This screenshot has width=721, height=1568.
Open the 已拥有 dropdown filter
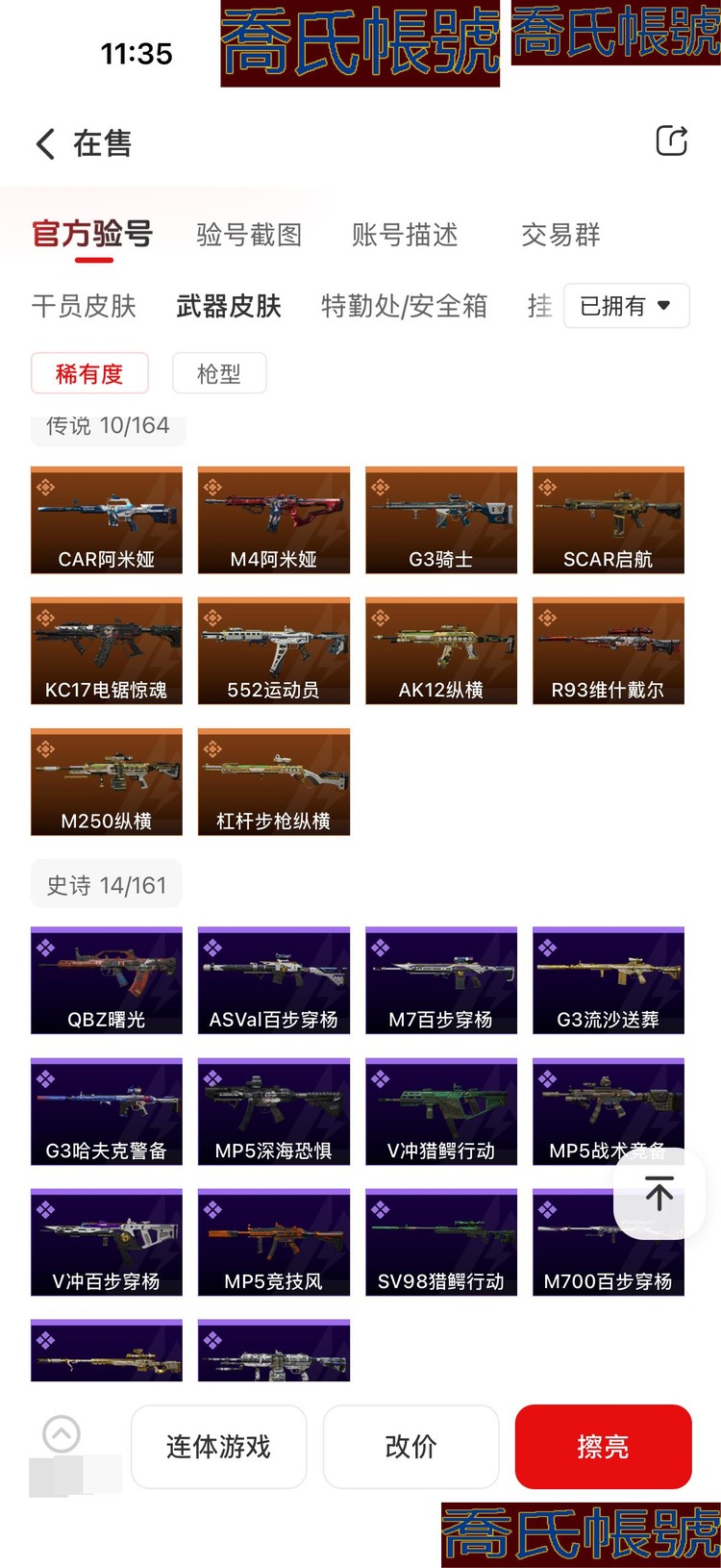pyautogui.click(x=626, y=305)
